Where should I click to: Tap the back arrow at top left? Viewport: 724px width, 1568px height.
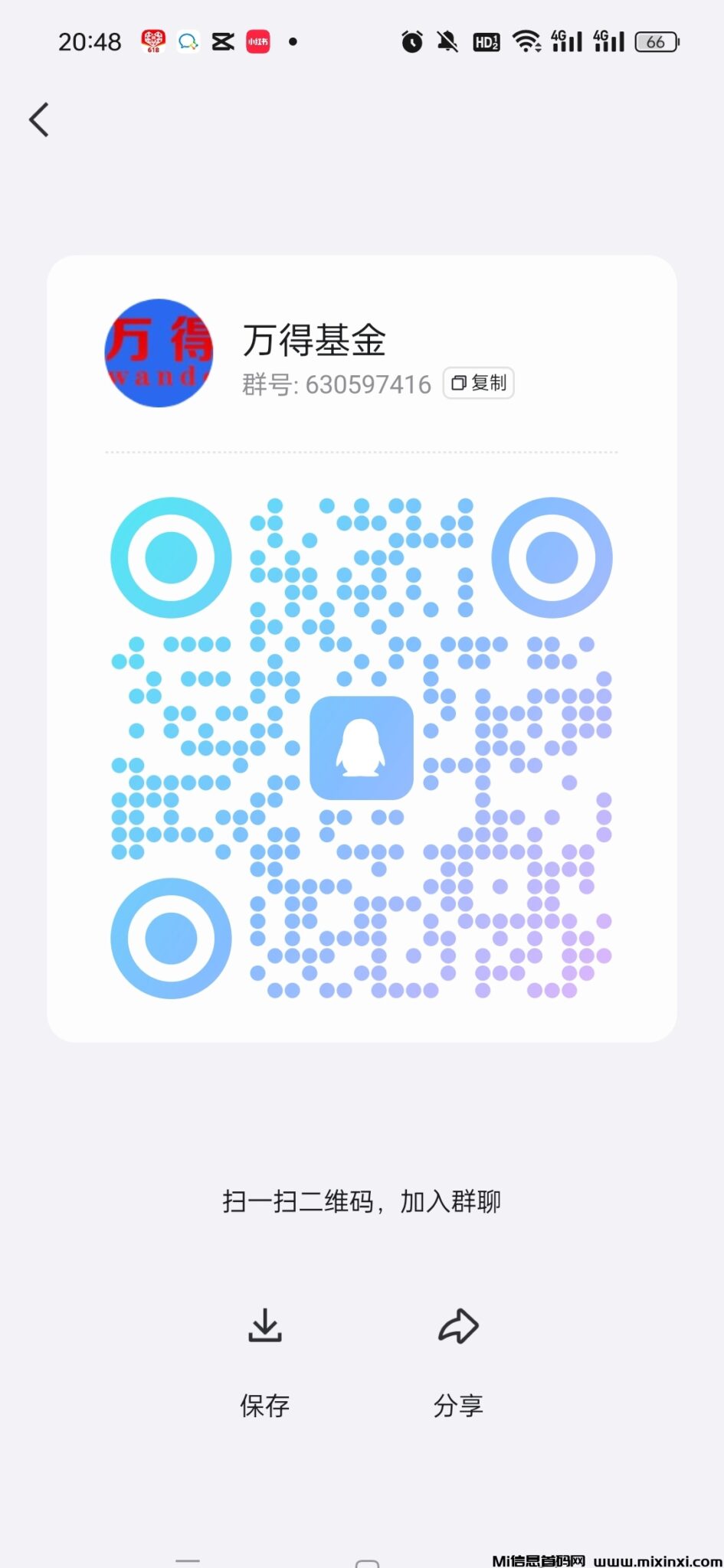point(39,119)
